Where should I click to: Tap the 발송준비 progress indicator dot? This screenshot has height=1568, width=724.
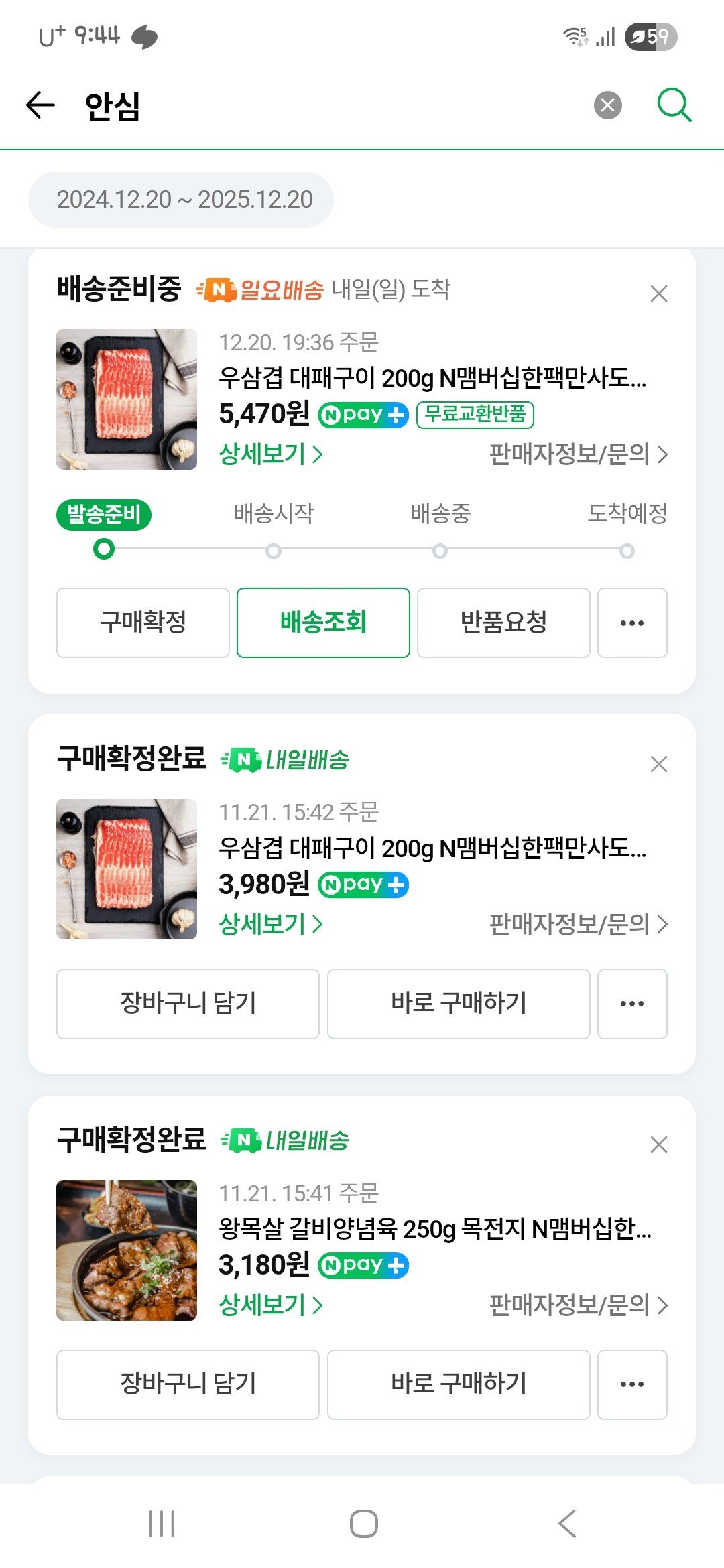[104, 551]
